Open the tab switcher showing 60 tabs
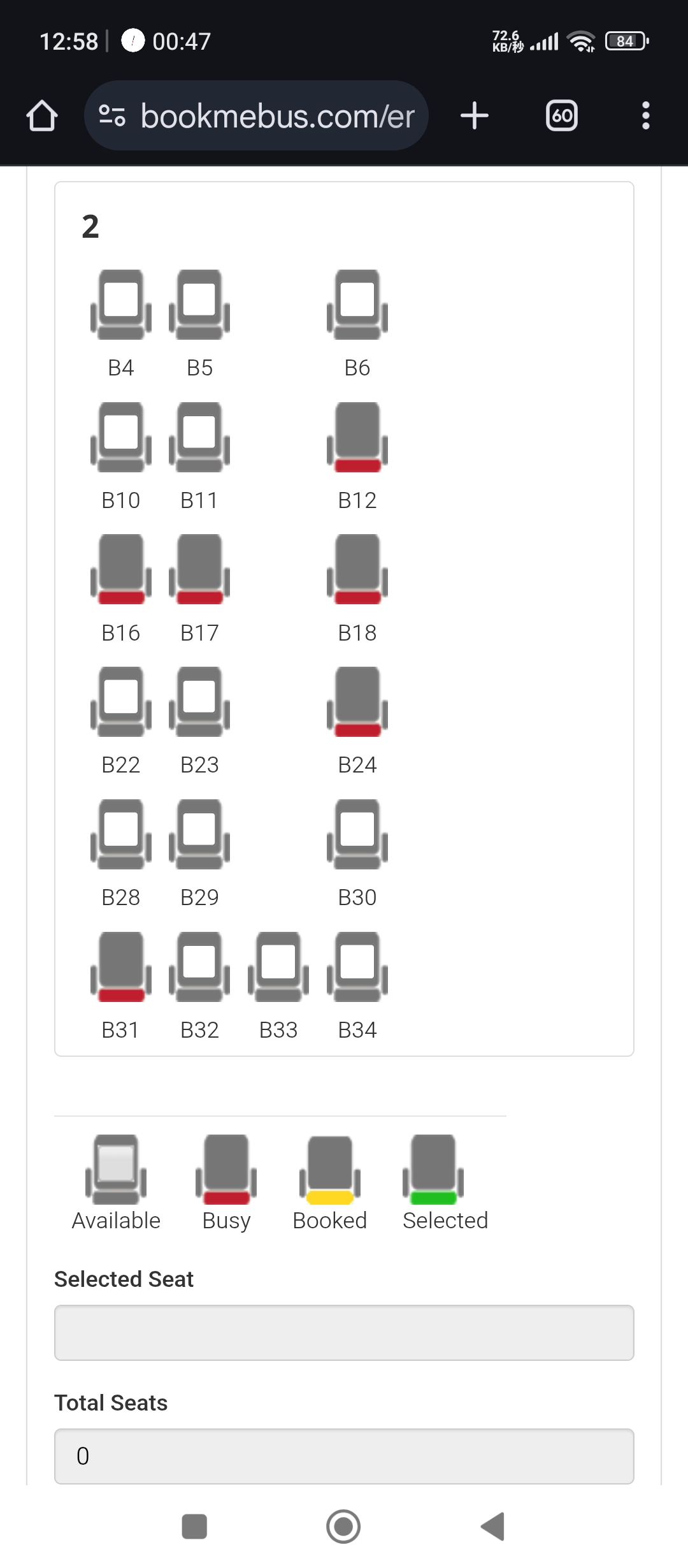This screenshot has height=1568, width=688. click(562, 116)
